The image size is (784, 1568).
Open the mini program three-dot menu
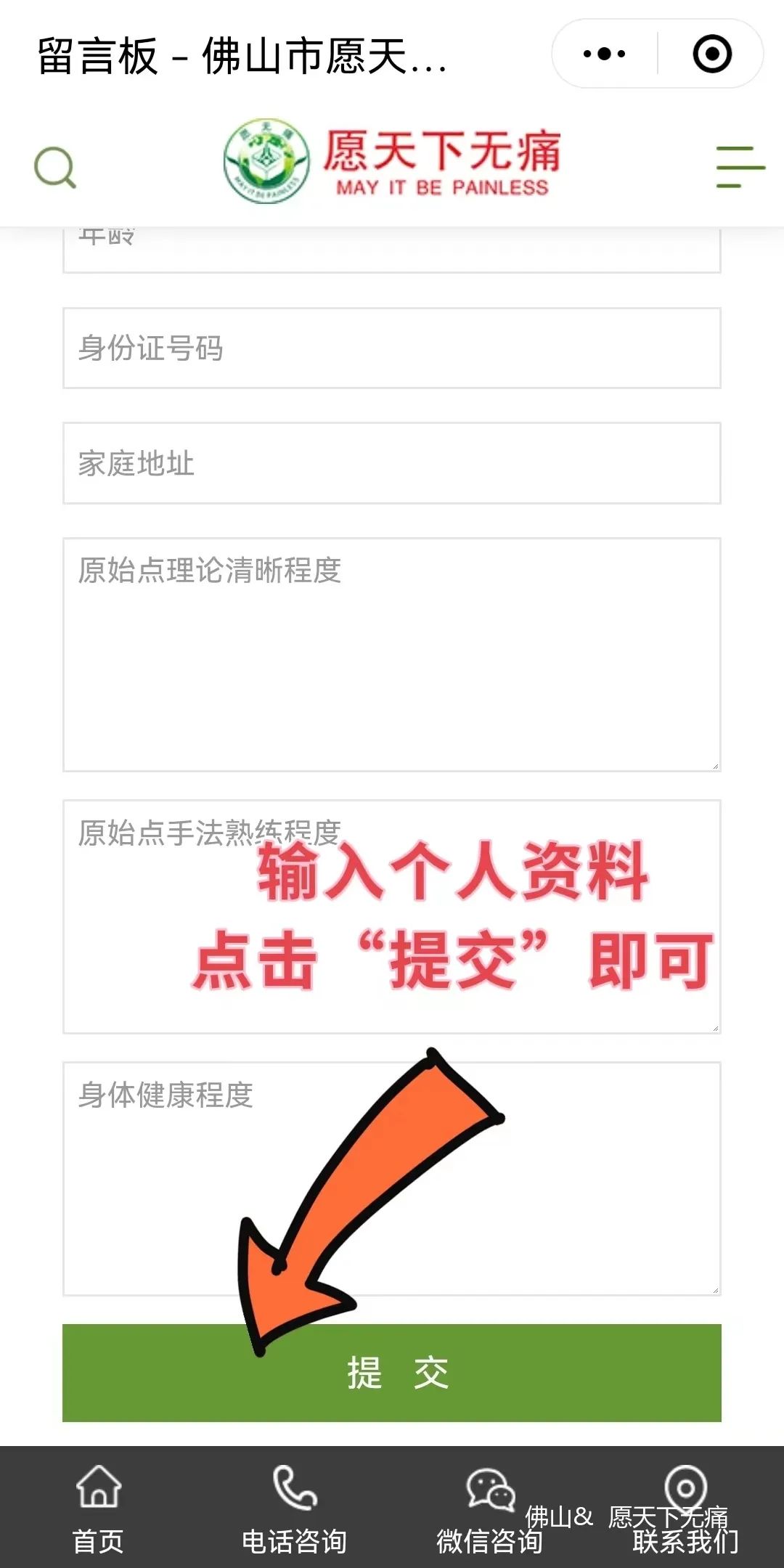pos(604,54)
